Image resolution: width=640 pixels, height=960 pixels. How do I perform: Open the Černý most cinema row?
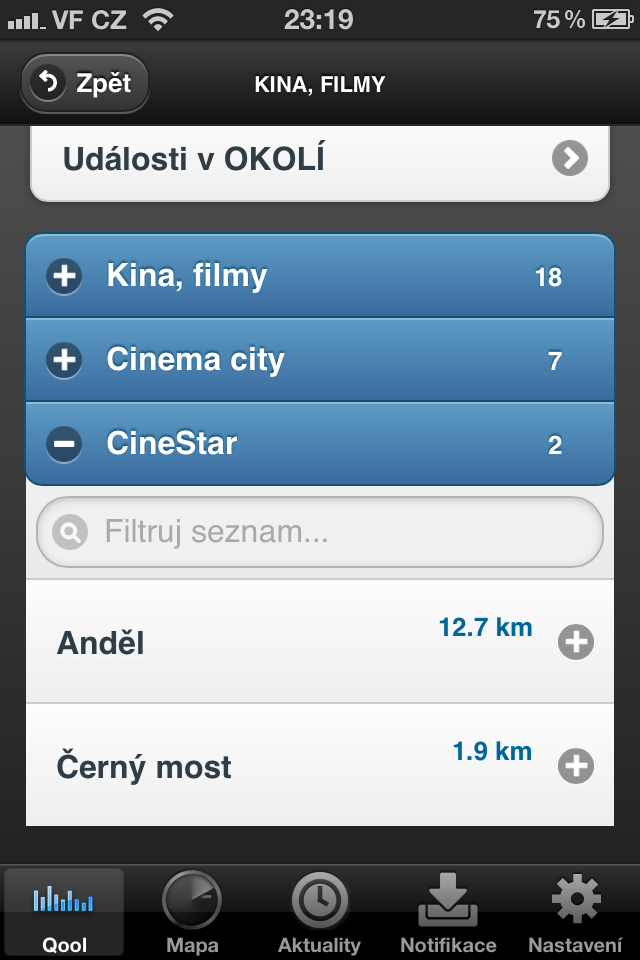pyautogui.click(x=320, y=766)
